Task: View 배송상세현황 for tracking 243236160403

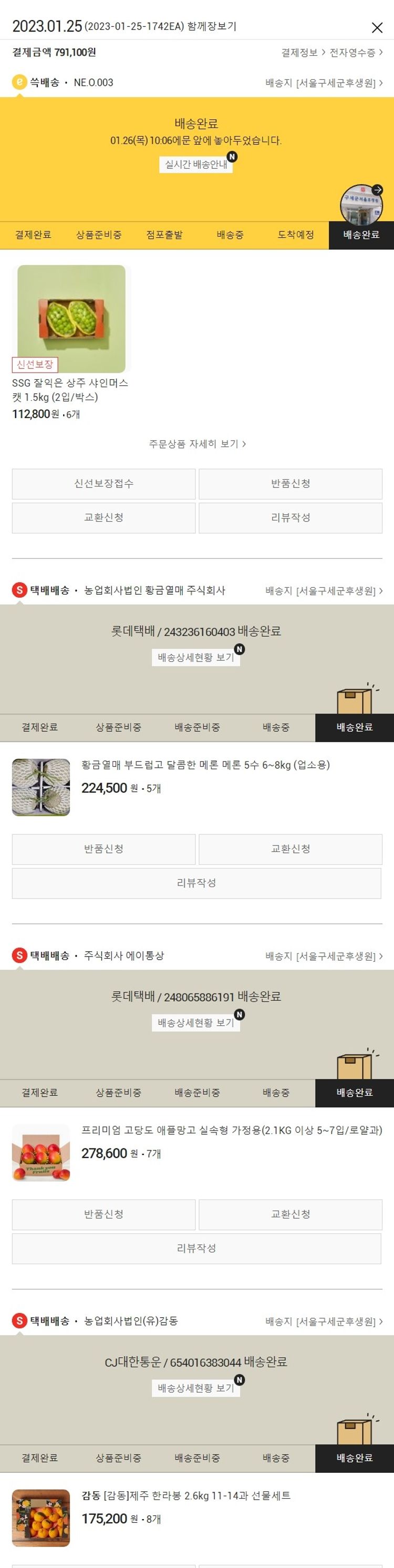Action: 196,657
